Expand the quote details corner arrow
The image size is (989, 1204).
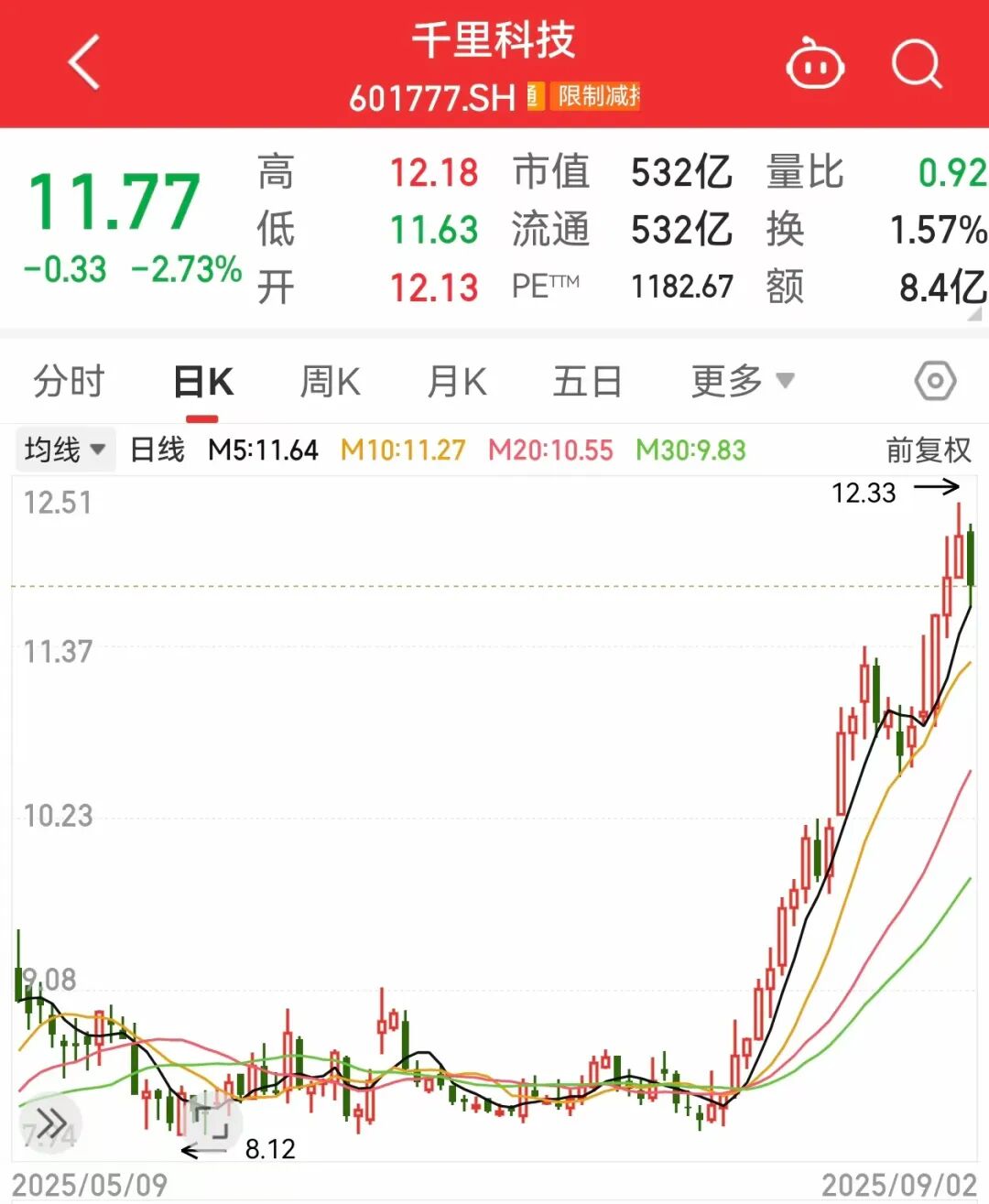[974, 314]
